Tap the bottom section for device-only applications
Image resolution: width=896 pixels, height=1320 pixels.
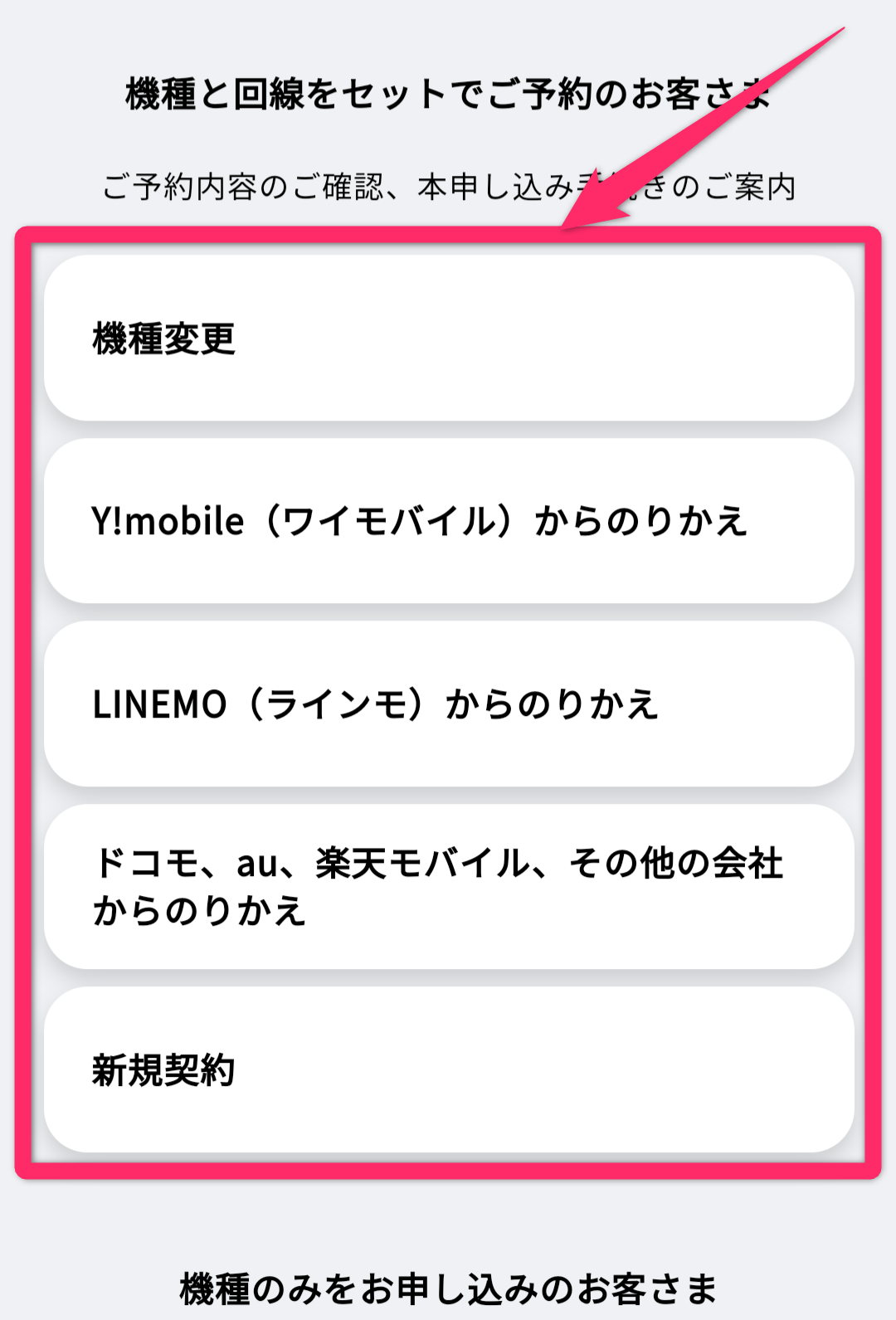tap(448, 1282)
